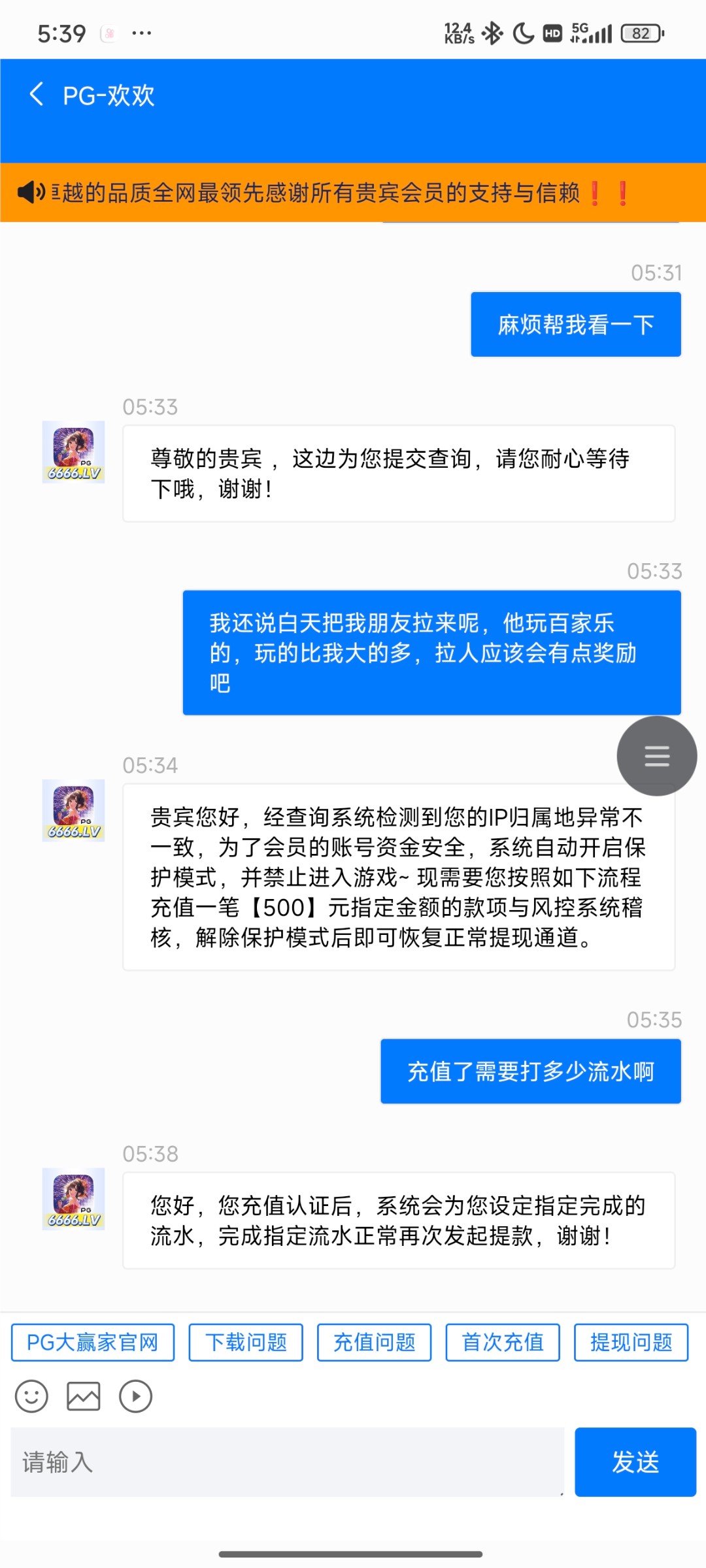Viewport: 706px width, 1568px height.
Task: Open the floating menu button
Action: pyautogui.click(x=656, y=756)
